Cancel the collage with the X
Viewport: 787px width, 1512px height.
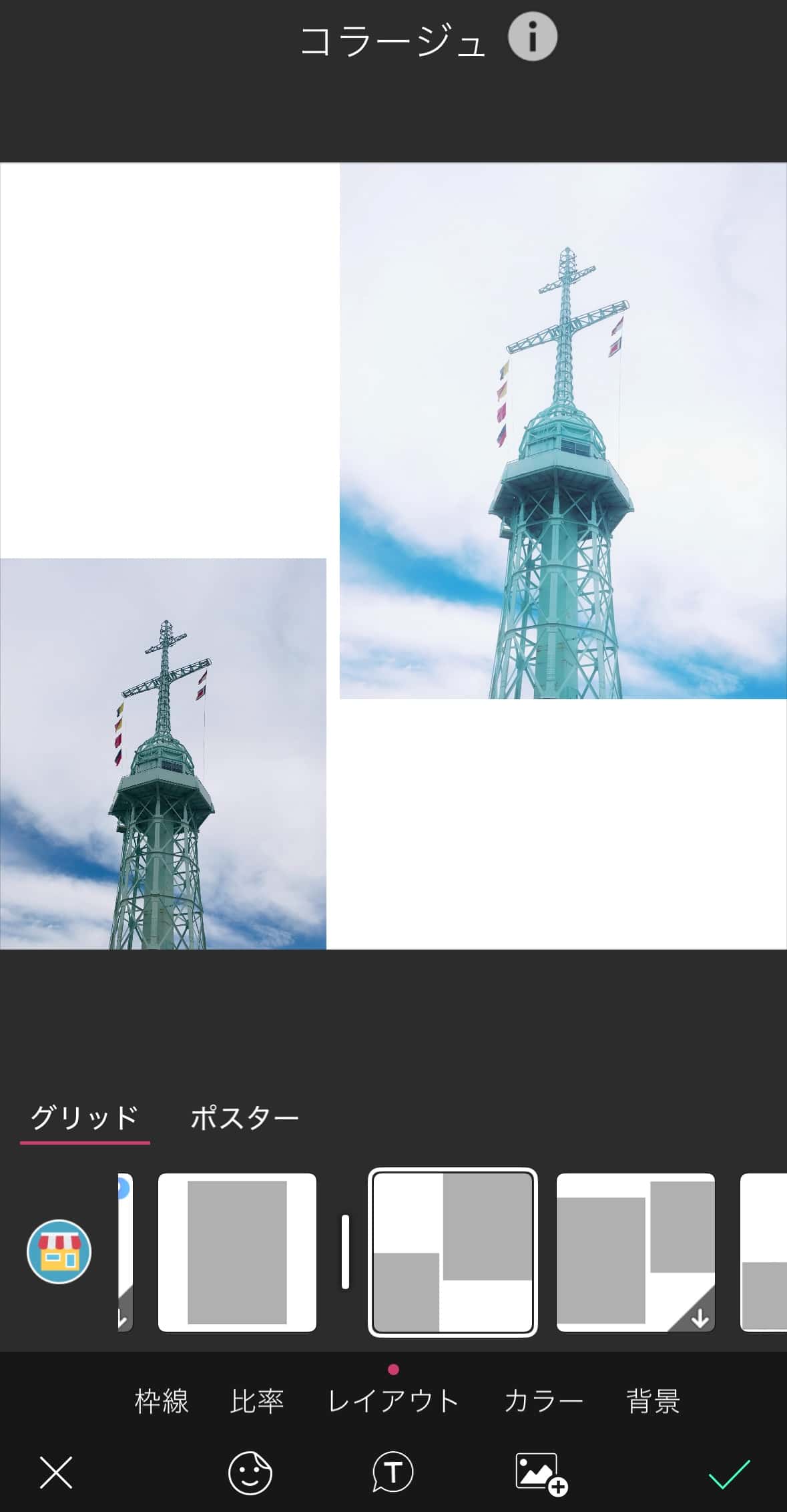(56, 1473)
